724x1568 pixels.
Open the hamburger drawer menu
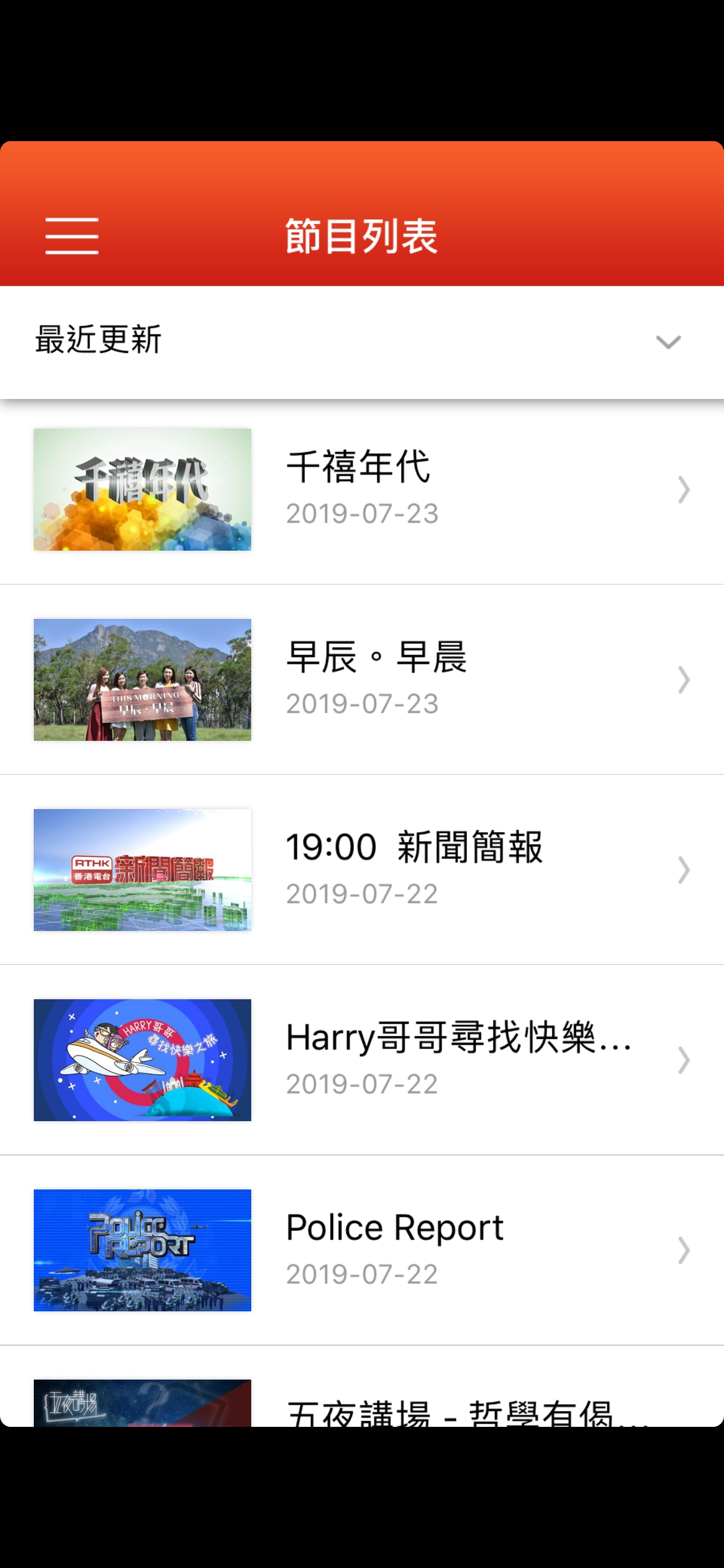[72, 236]
